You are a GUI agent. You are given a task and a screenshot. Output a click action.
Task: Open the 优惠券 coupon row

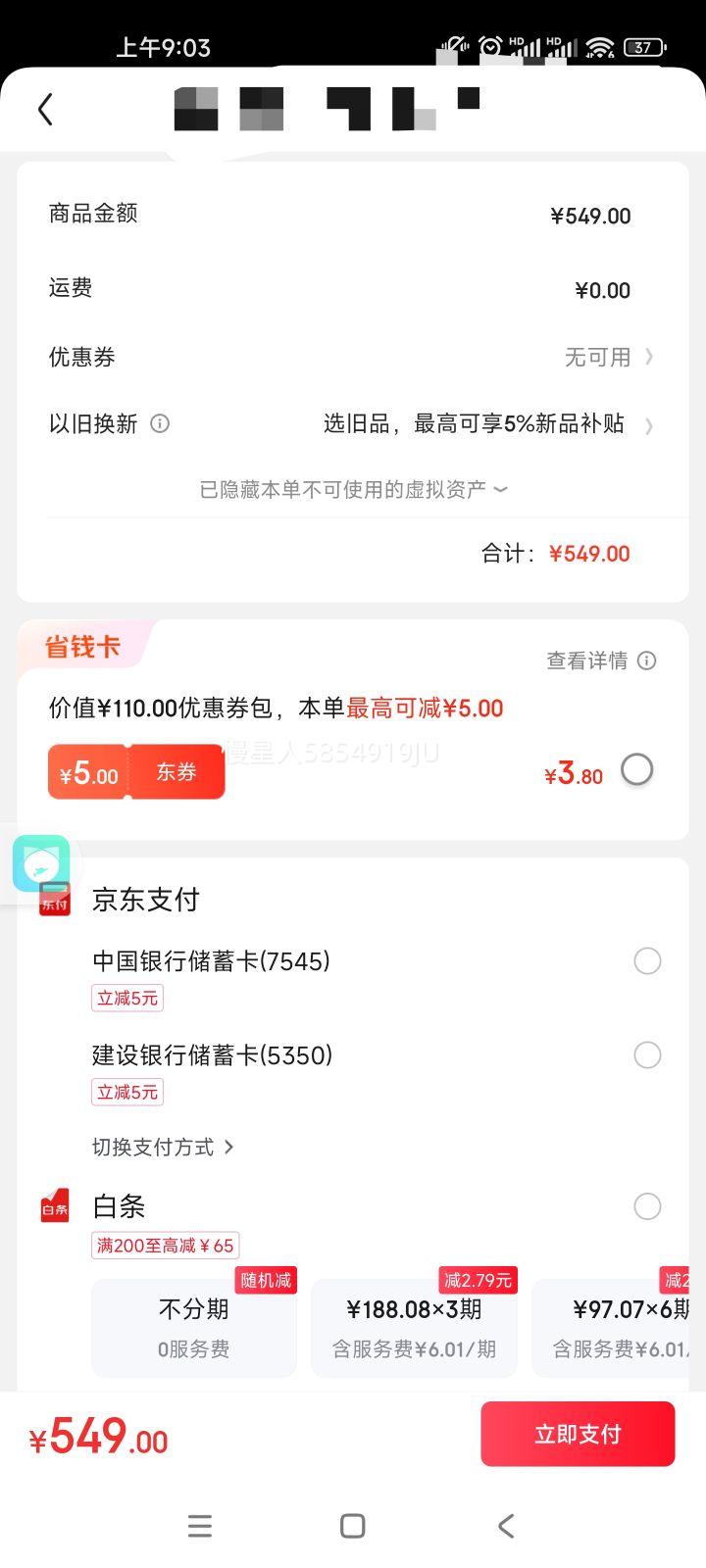(353, 357)
